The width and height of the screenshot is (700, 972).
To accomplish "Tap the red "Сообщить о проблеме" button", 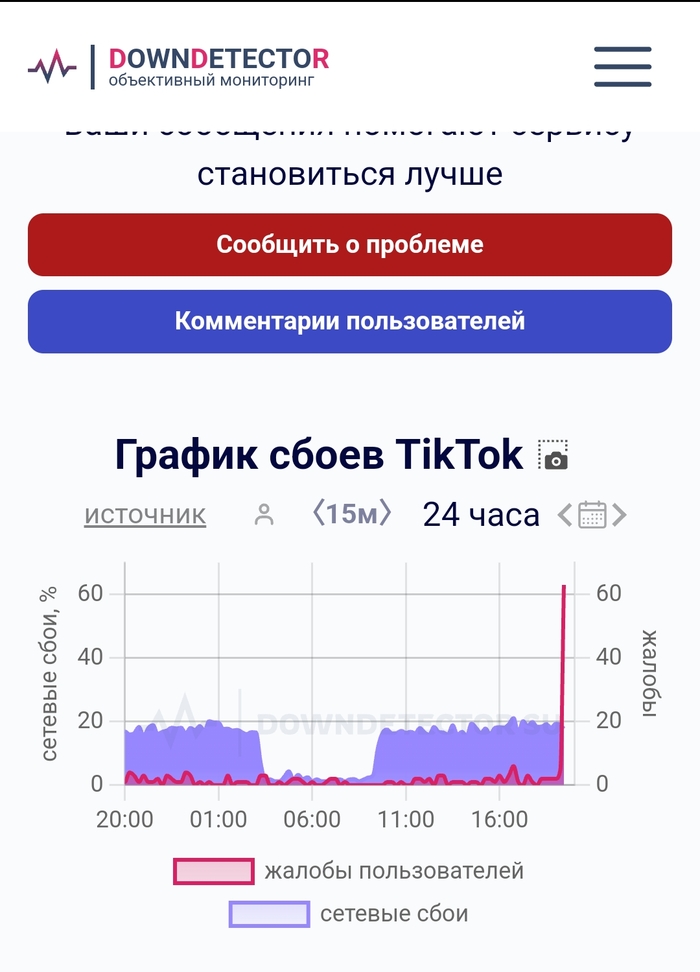I will tap(350, 245).
